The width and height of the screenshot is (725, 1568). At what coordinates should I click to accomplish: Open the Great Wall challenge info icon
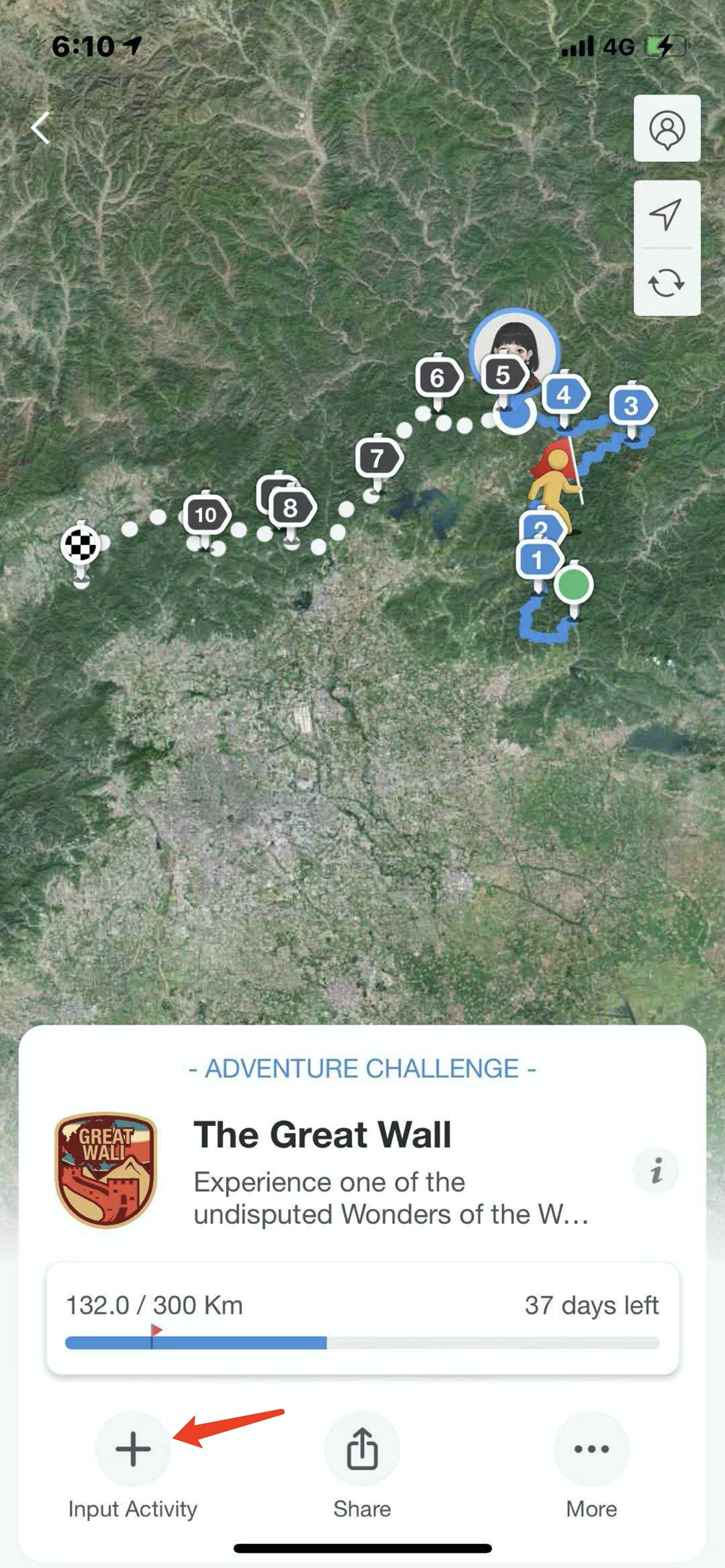coord(656,1170)
